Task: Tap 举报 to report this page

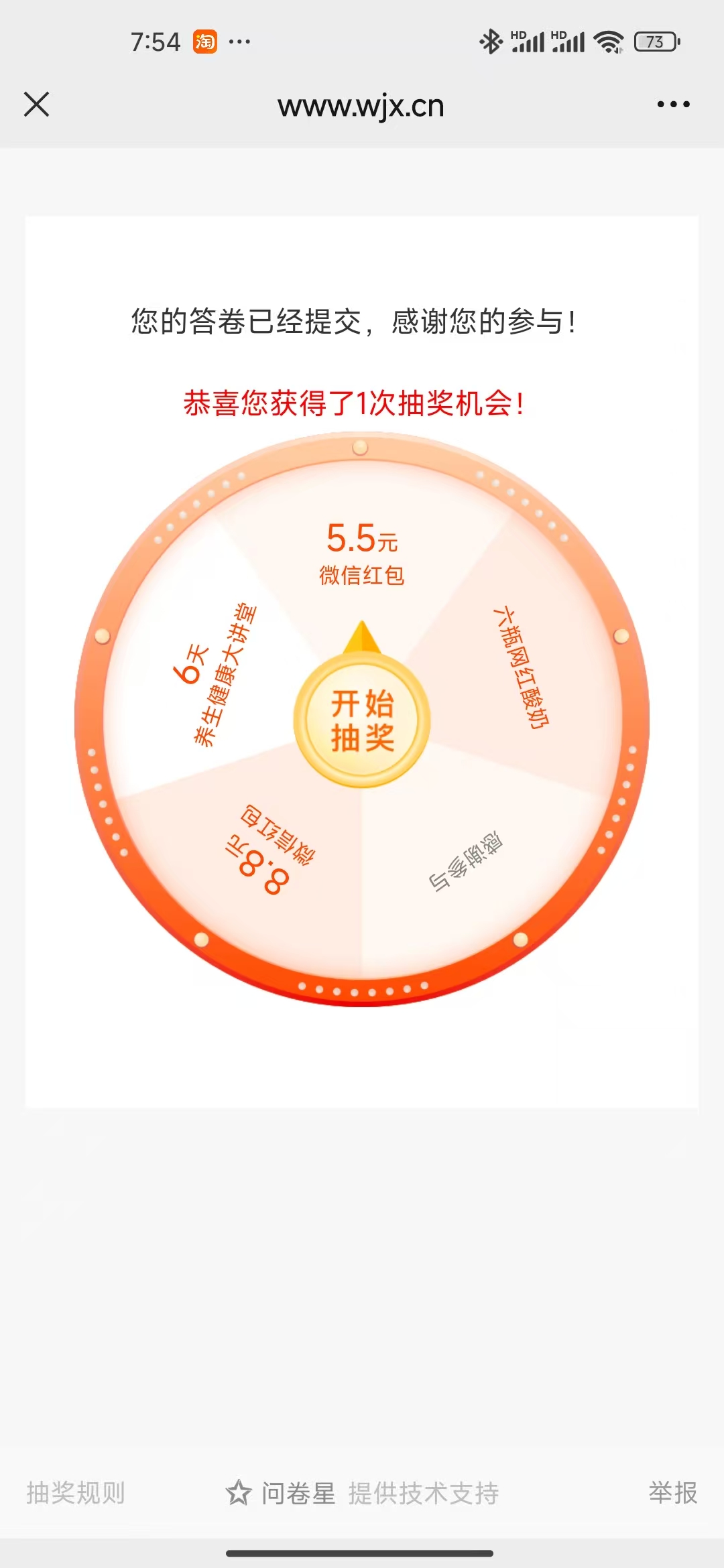Action: (x=672, y=1494)
